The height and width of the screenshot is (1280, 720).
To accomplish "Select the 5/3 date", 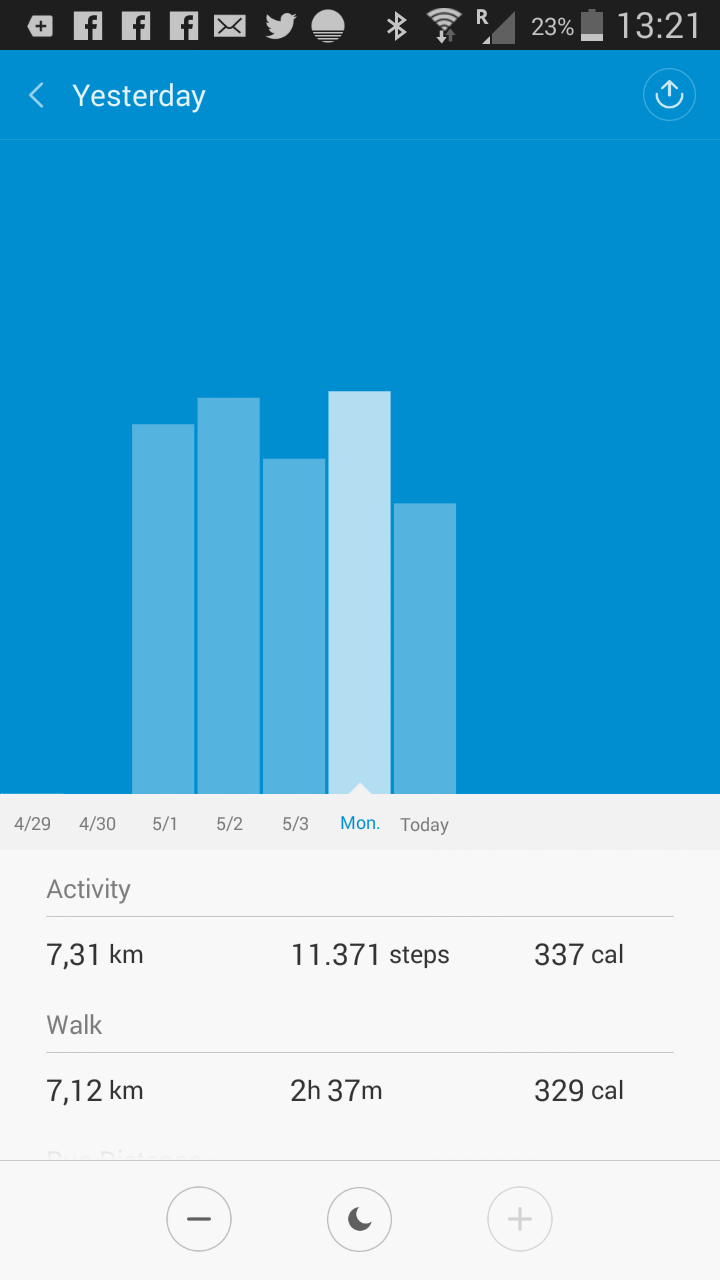I will (295, 824).
